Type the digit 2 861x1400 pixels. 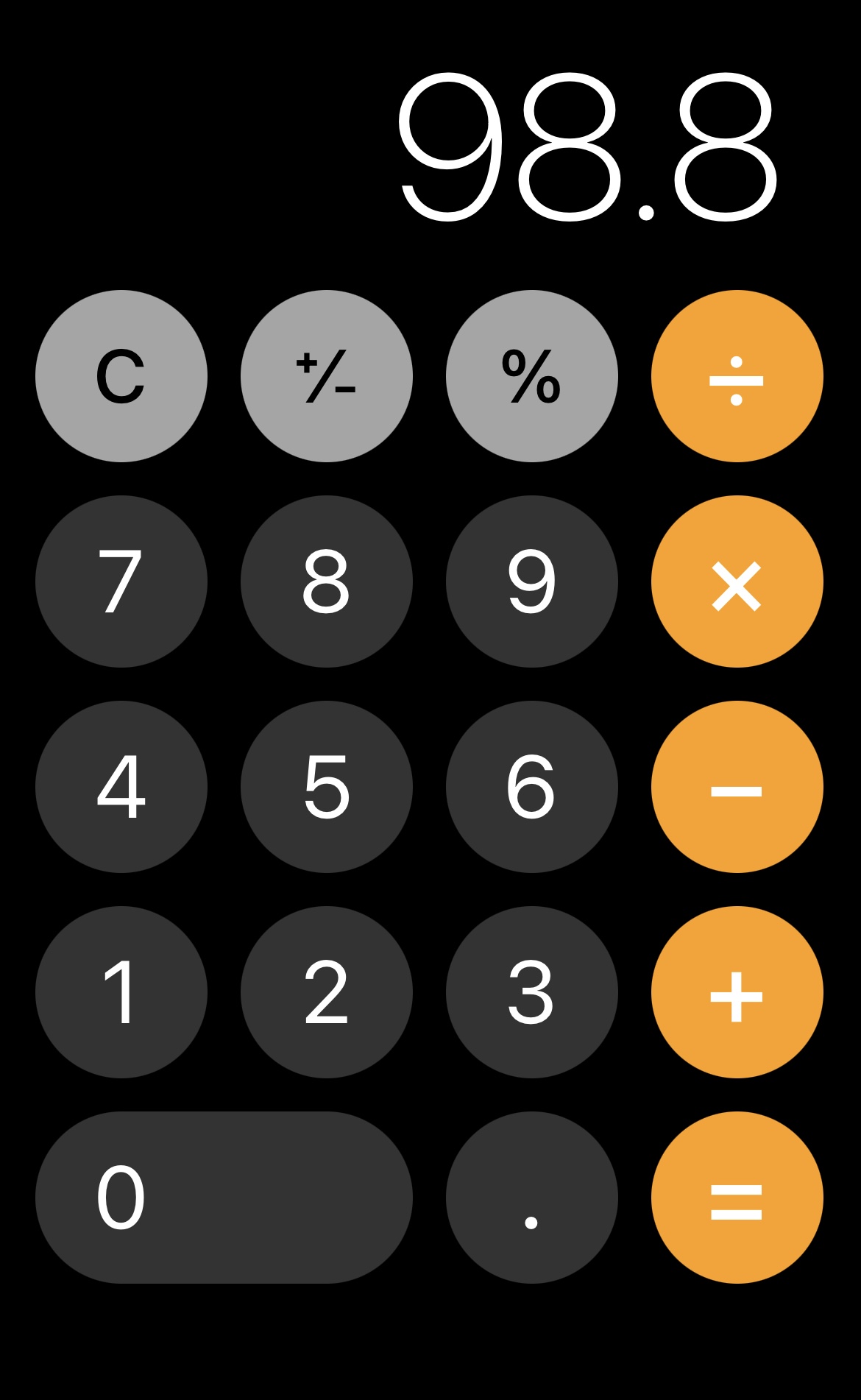pyautogui.click(x=327, y=992)
